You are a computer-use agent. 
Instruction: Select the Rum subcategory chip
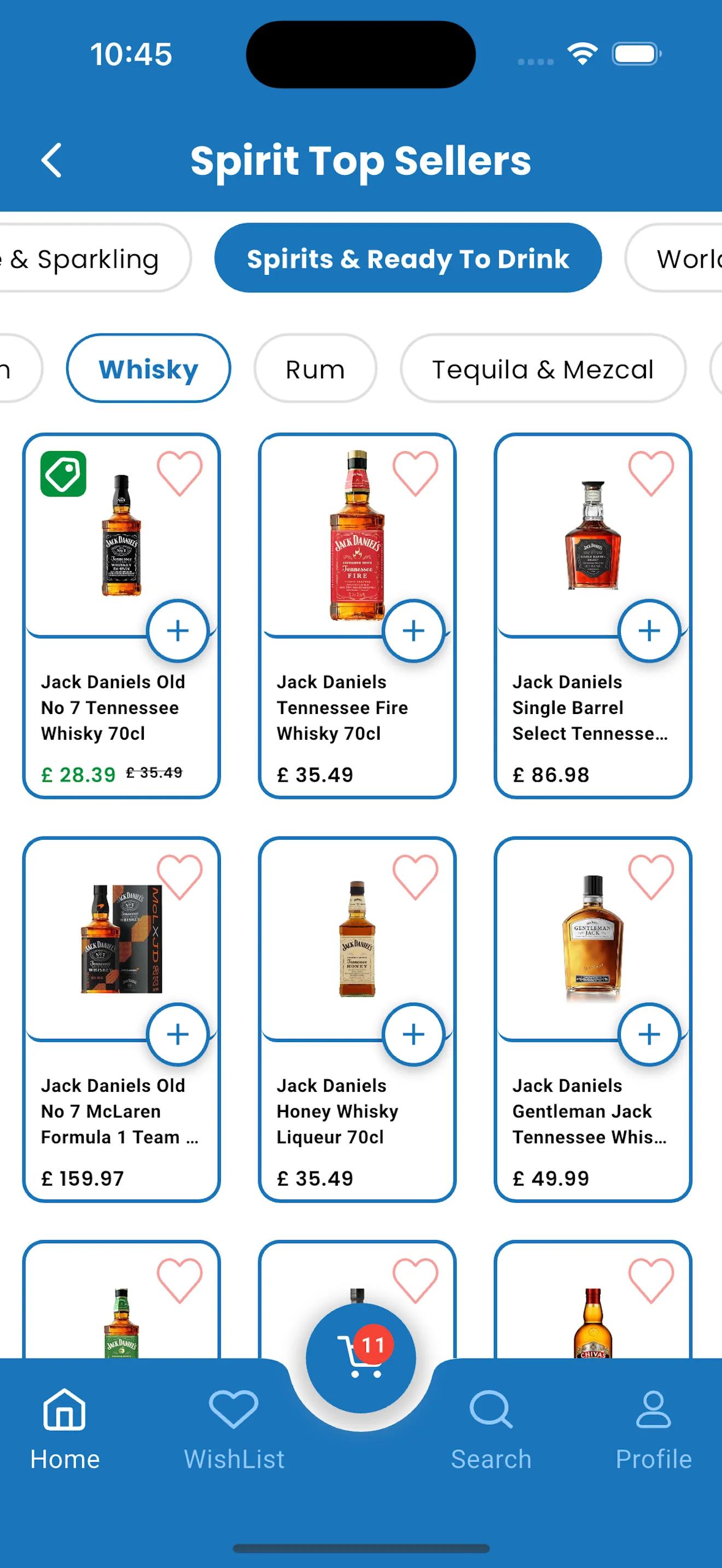pos(315,369)
